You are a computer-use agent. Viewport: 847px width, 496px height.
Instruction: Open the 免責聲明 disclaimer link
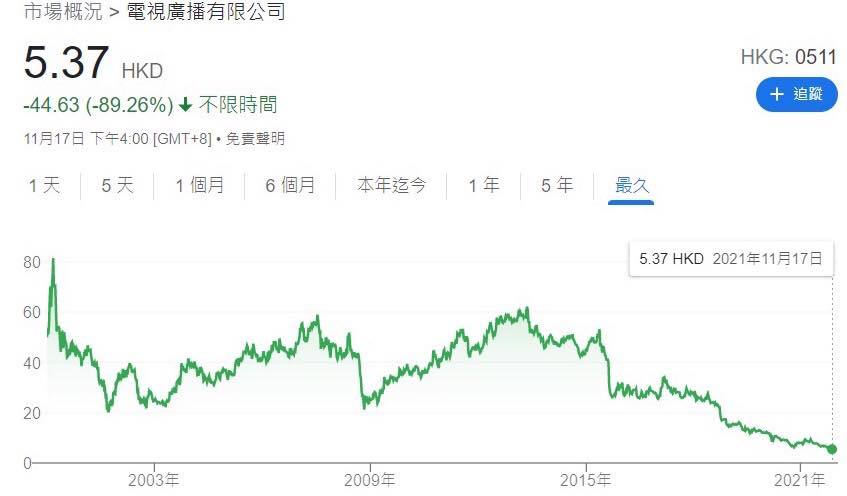(x=255, y=139)
